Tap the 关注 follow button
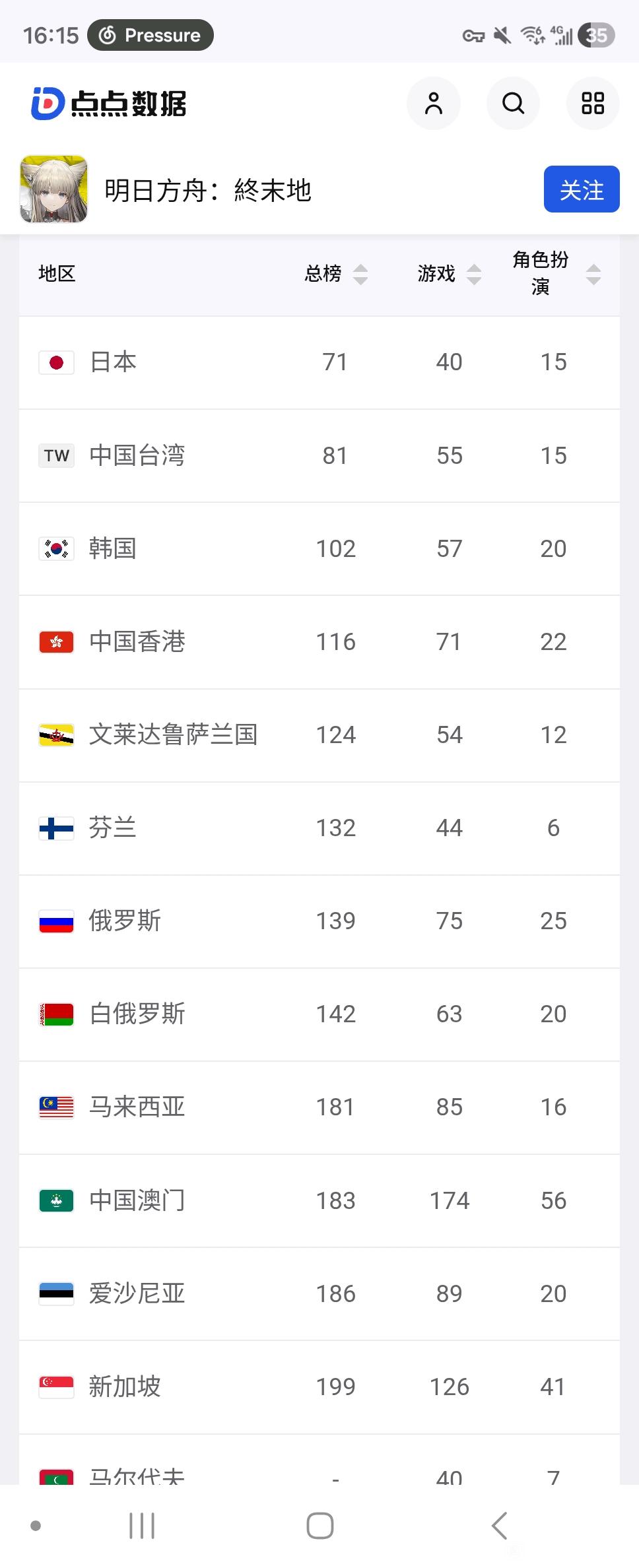Screen dimensions: 639x1568 [x=582, y=189]
